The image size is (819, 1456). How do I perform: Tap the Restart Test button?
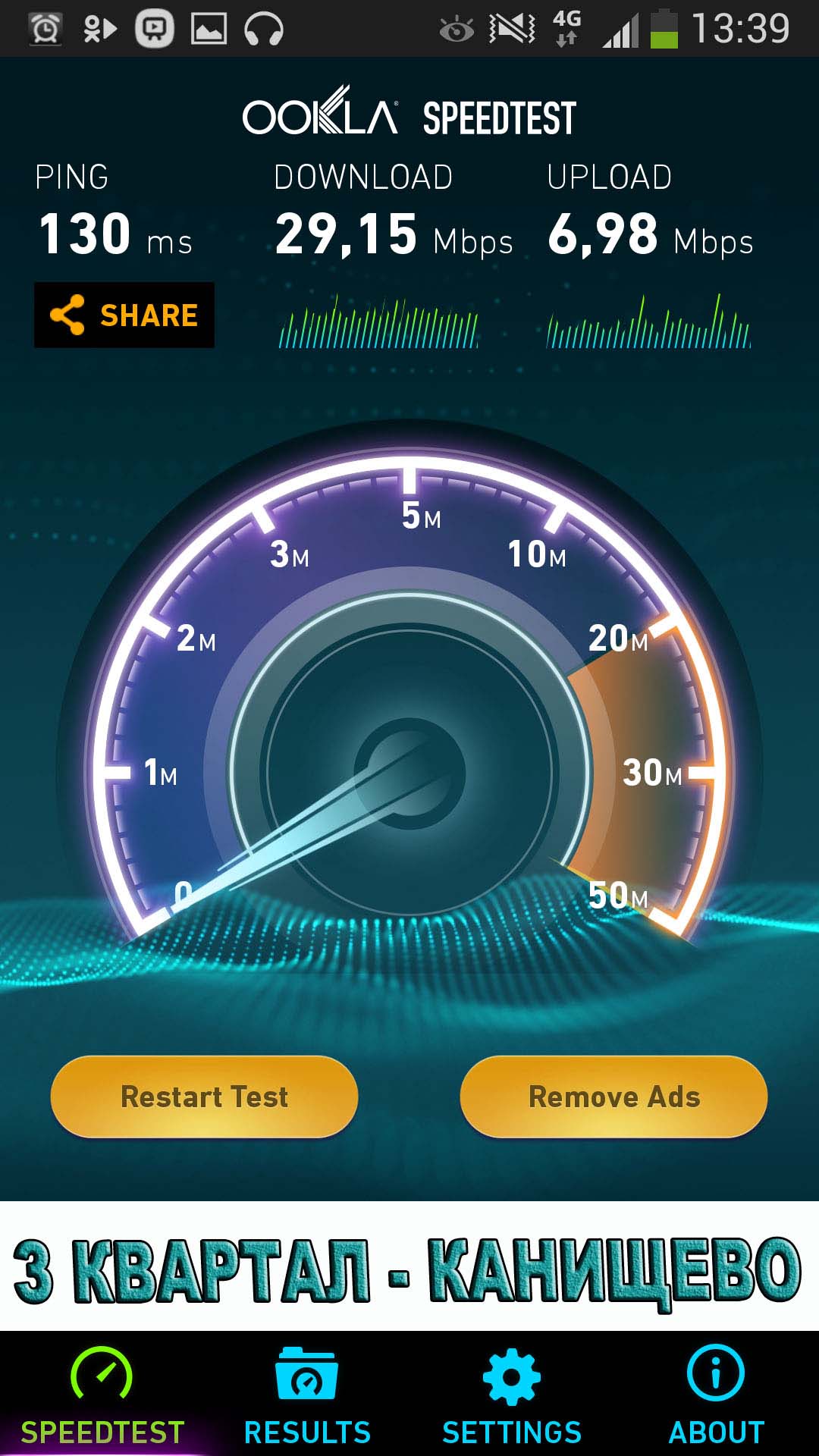[x=204, y=1097]
